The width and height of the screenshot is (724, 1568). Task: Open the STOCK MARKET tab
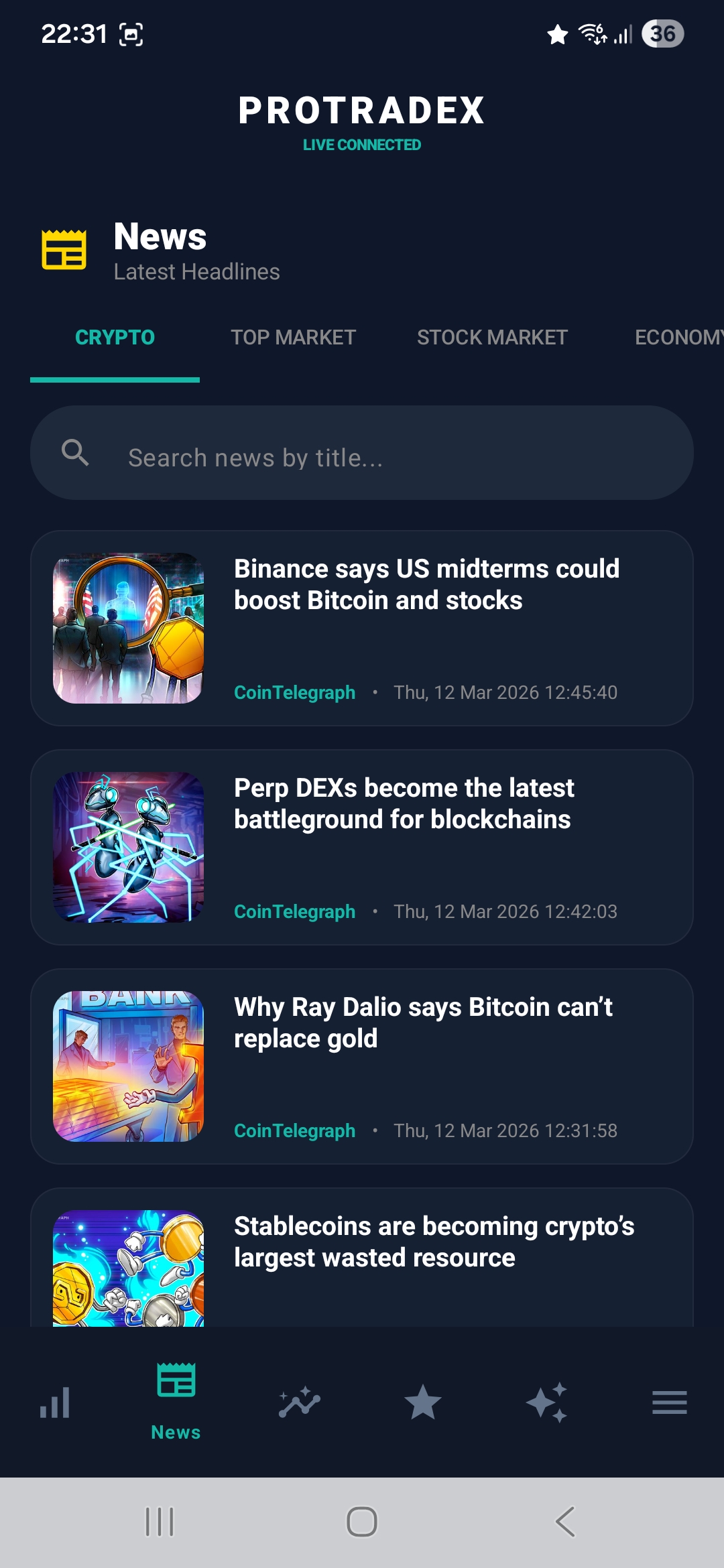[491, 337]
